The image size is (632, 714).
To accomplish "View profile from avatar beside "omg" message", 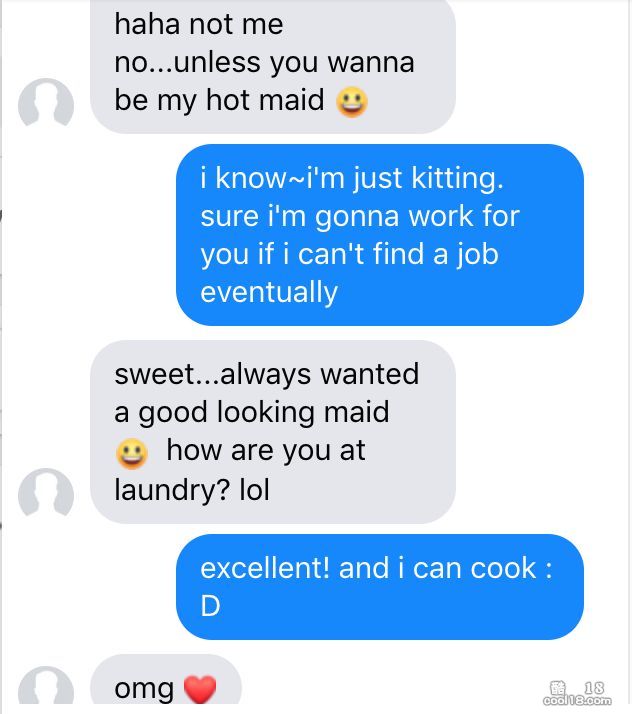I will click(x=46, y=690).
